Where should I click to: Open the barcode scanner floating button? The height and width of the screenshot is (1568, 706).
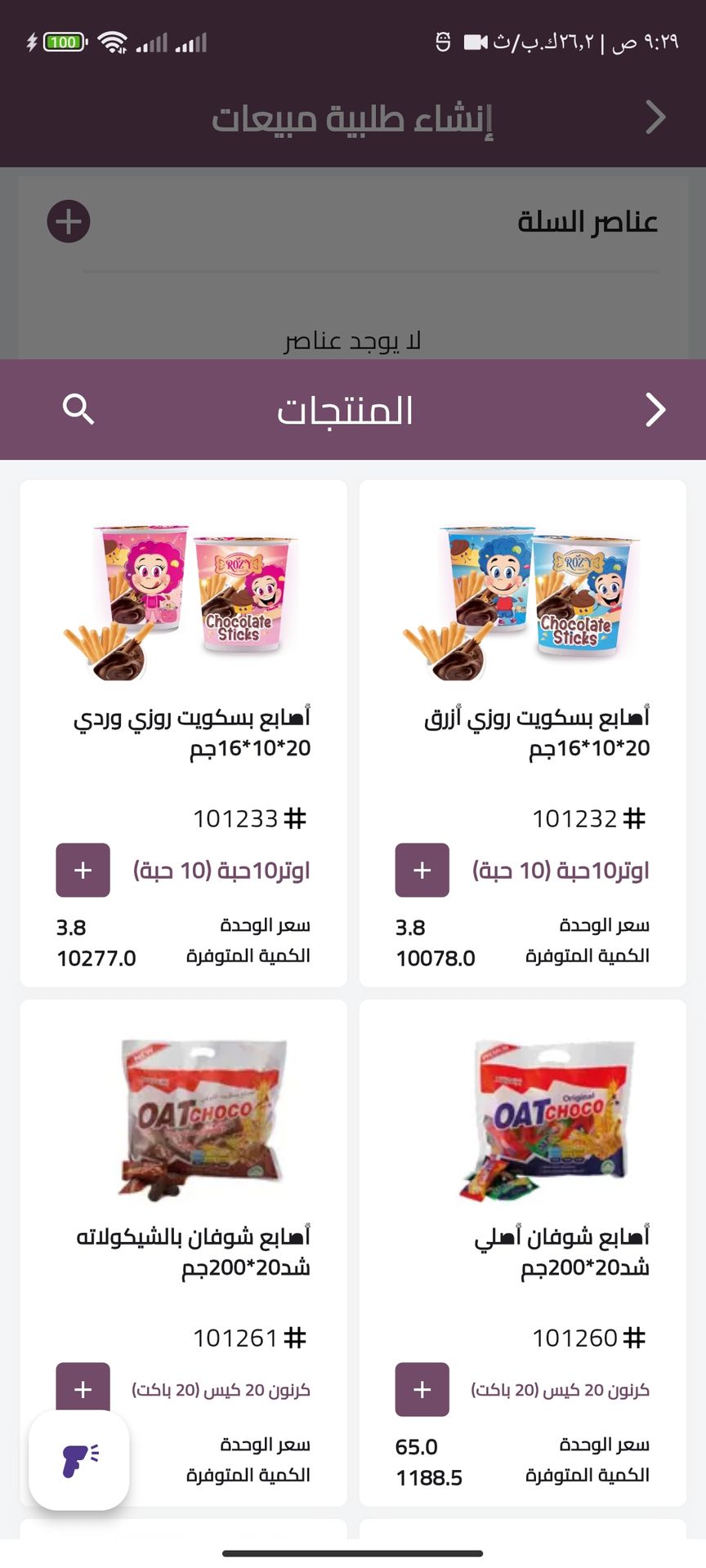[79, 1459]
